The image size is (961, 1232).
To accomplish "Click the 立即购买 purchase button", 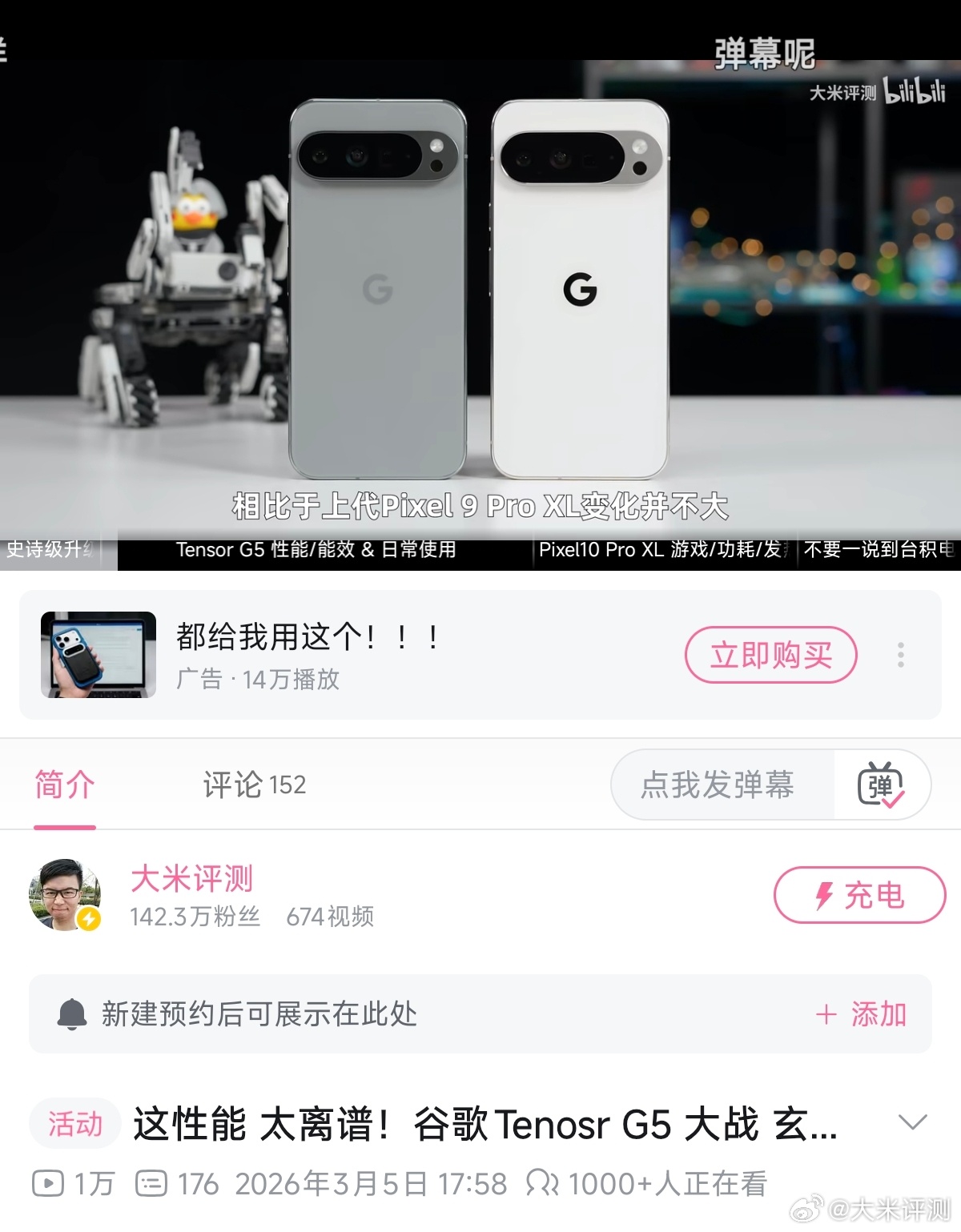I will [x=770, y=655].
